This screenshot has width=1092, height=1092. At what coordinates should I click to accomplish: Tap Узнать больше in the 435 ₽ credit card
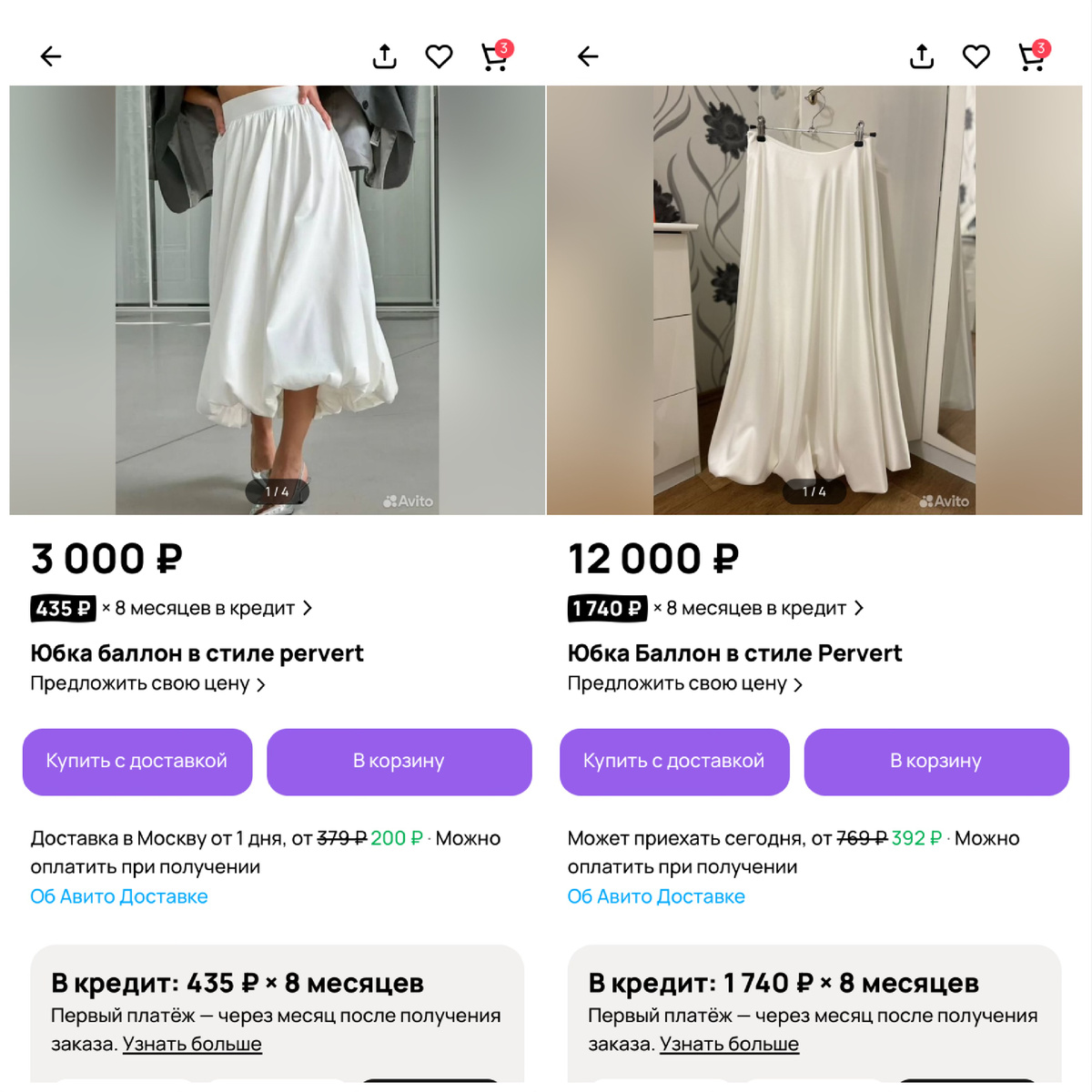(x=192, y=1044)
